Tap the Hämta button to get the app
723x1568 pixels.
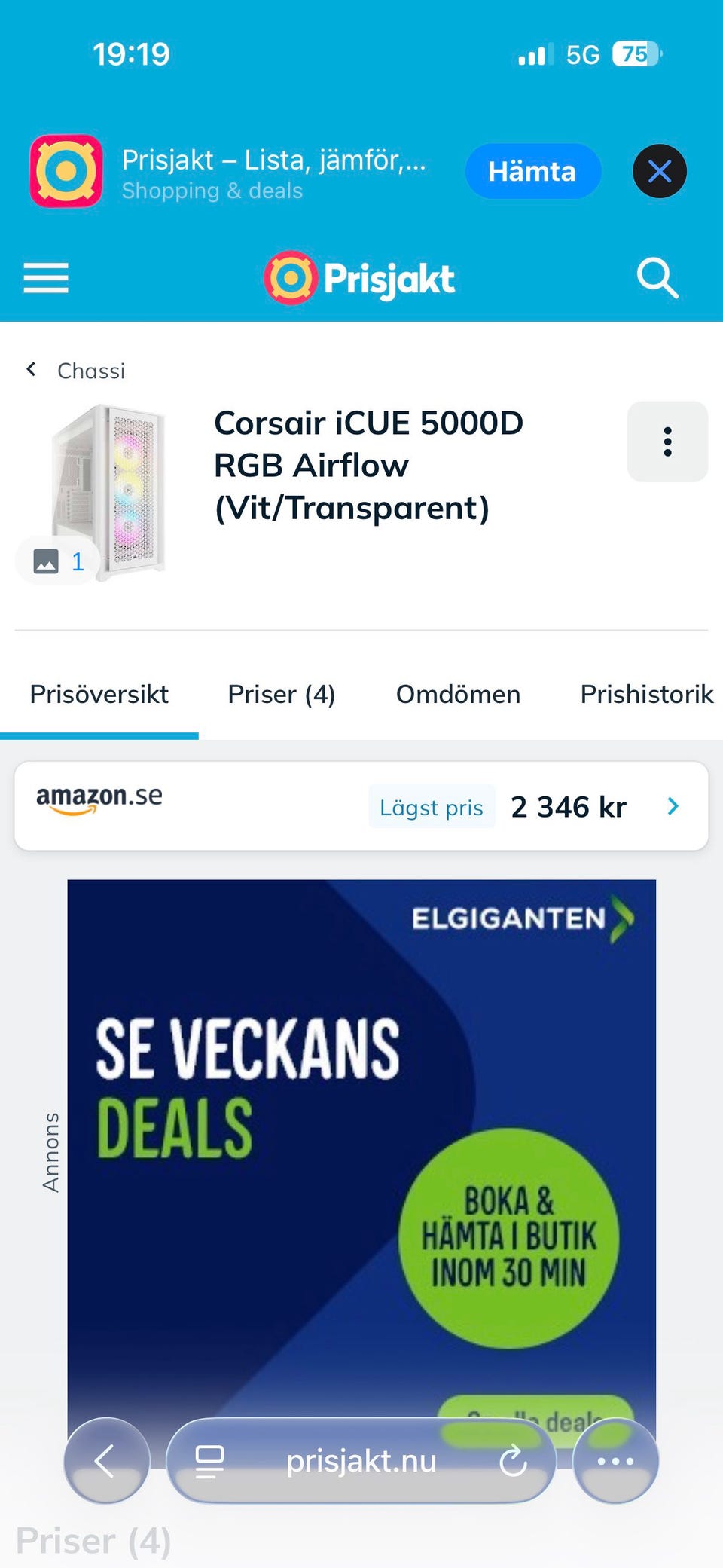[532, 171]
